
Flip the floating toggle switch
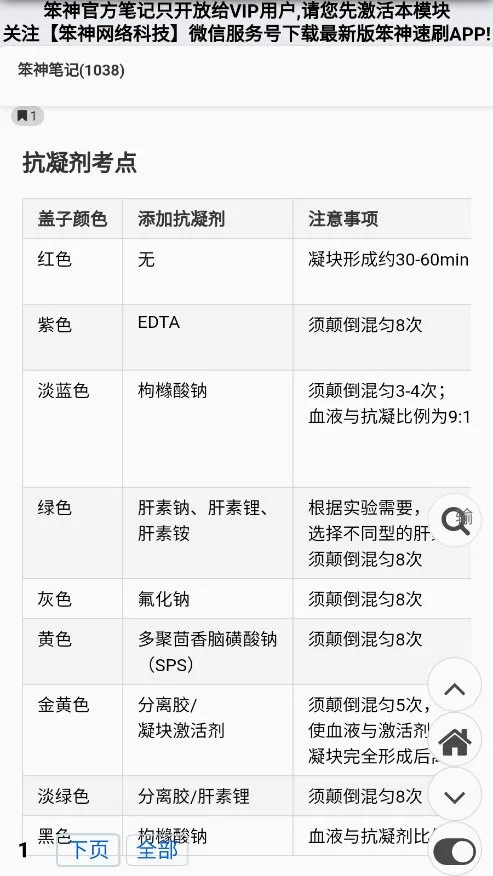click(x=454, y=851)
